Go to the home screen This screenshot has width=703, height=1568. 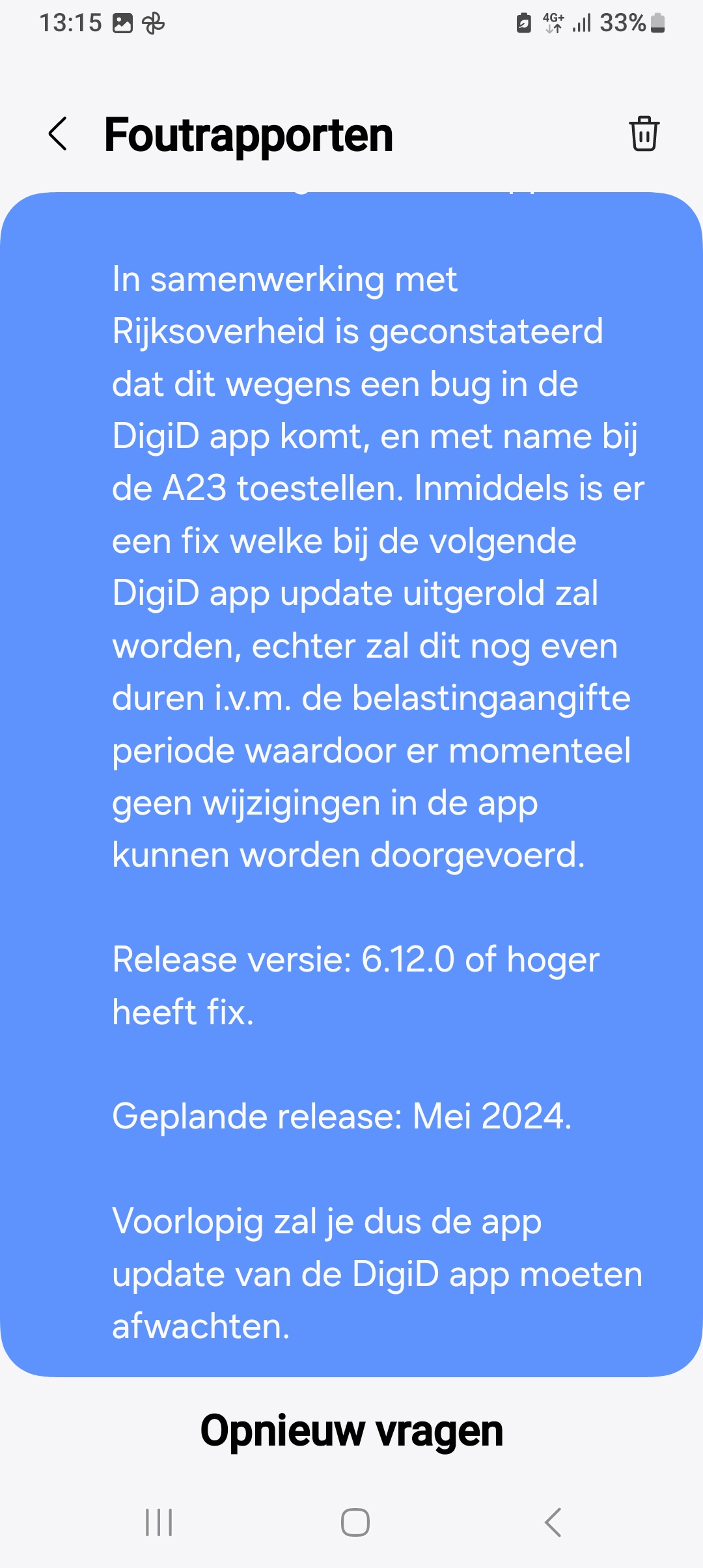(355, 1522)
